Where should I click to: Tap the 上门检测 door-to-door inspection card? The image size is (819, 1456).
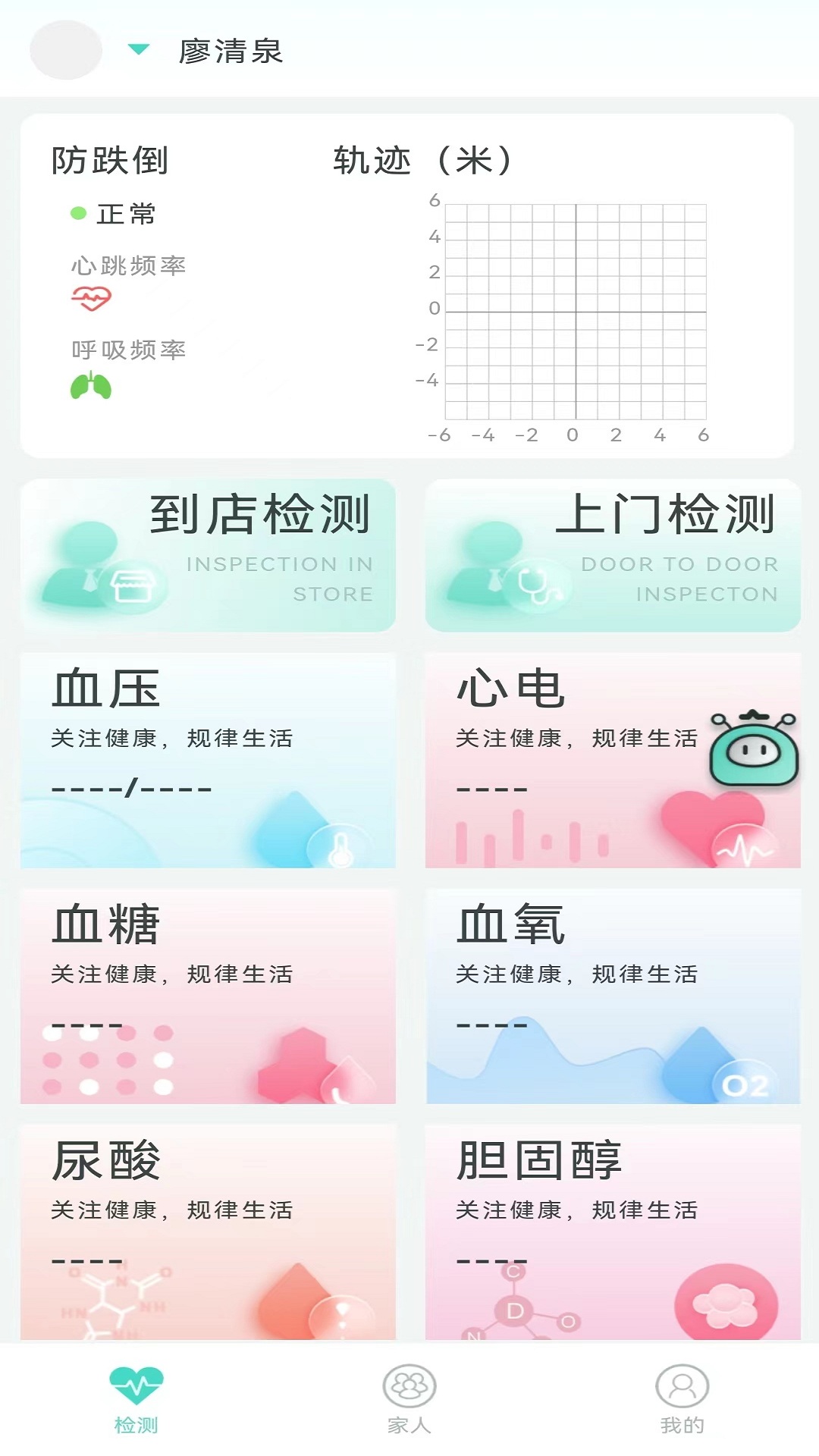[611, 554]
